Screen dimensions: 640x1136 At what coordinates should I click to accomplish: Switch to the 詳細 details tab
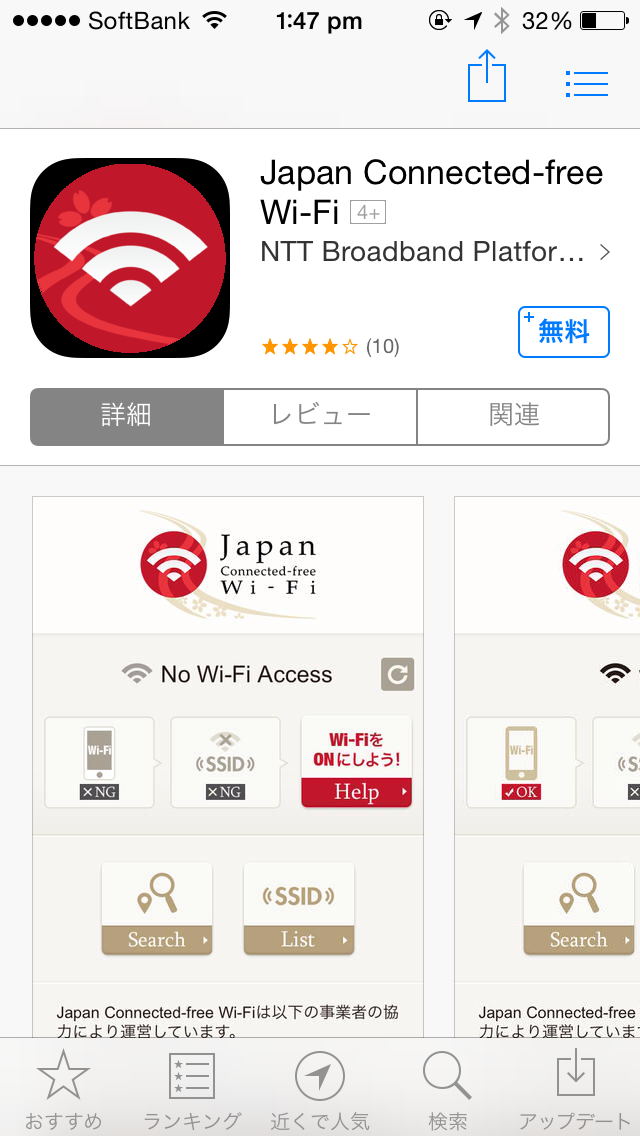pos(127,416)
